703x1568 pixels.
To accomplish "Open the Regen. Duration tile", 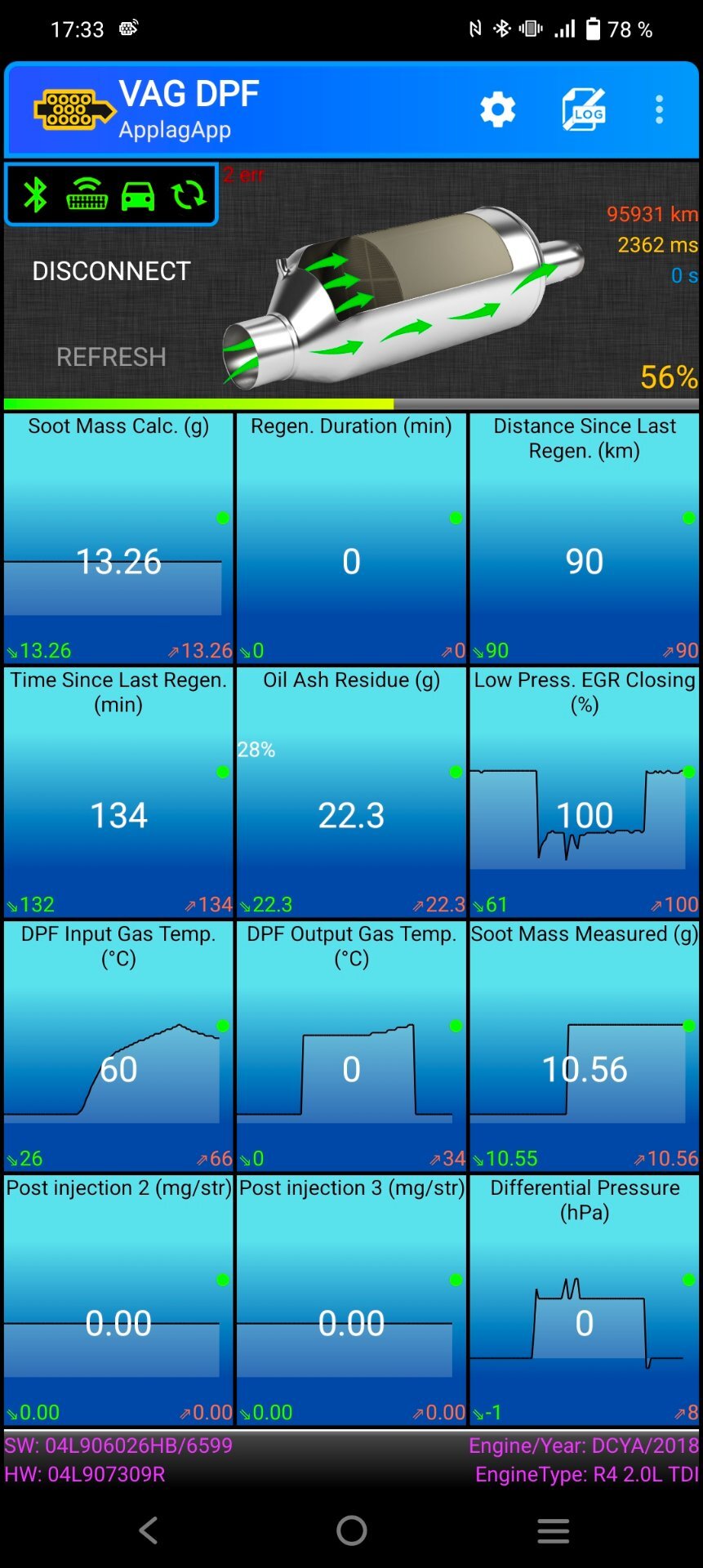I will [351, 538].
